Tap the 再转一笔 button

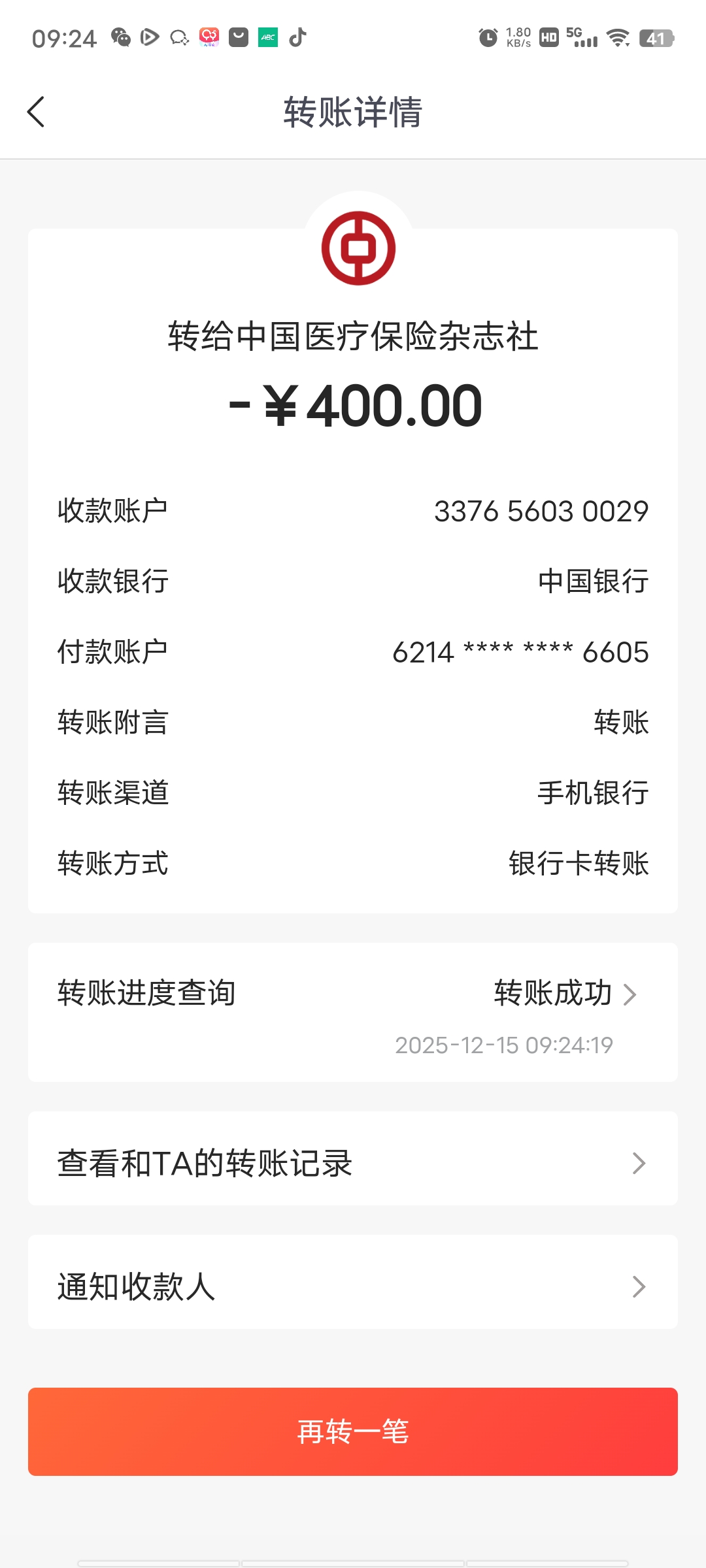(353, 1431)
